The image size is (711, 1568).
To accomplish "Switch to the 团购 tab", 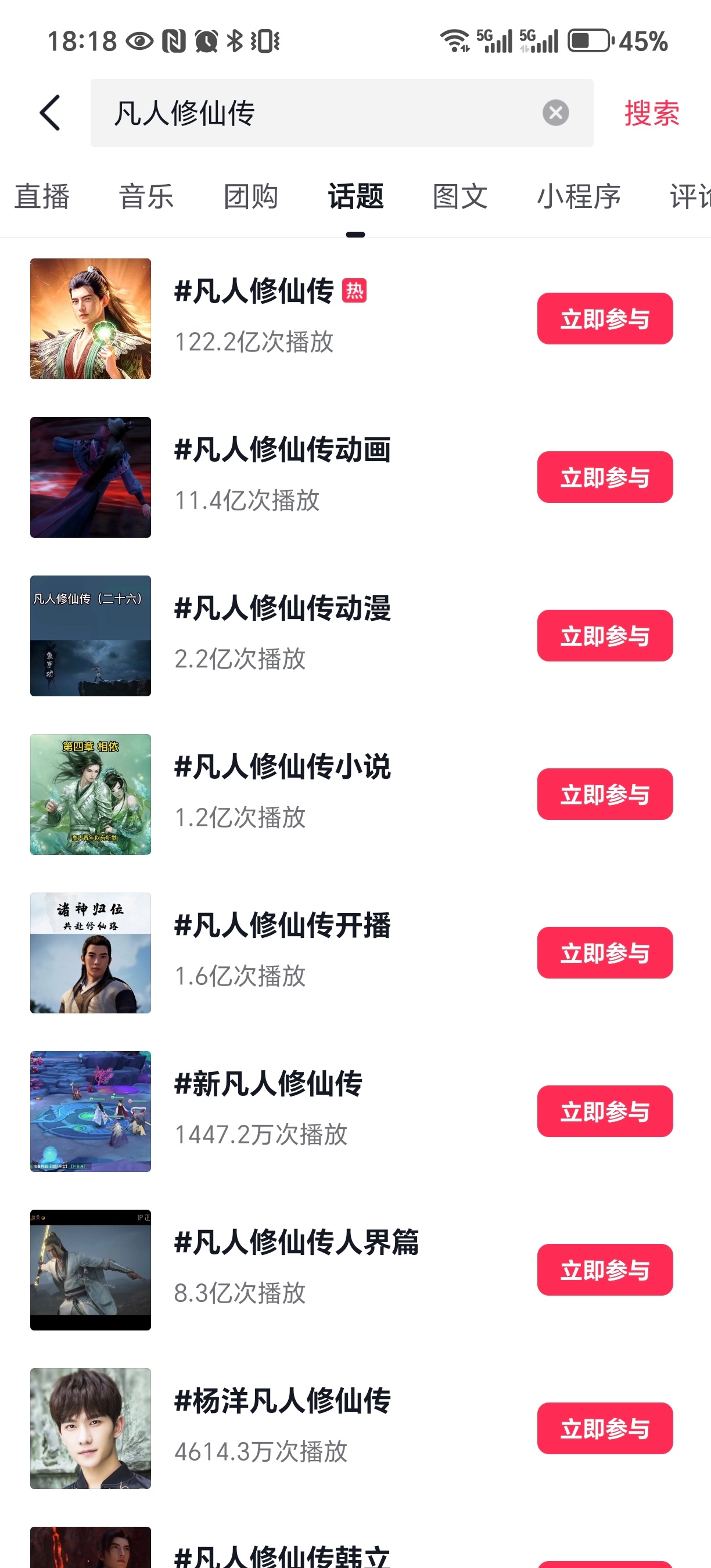I will [251, 196].
